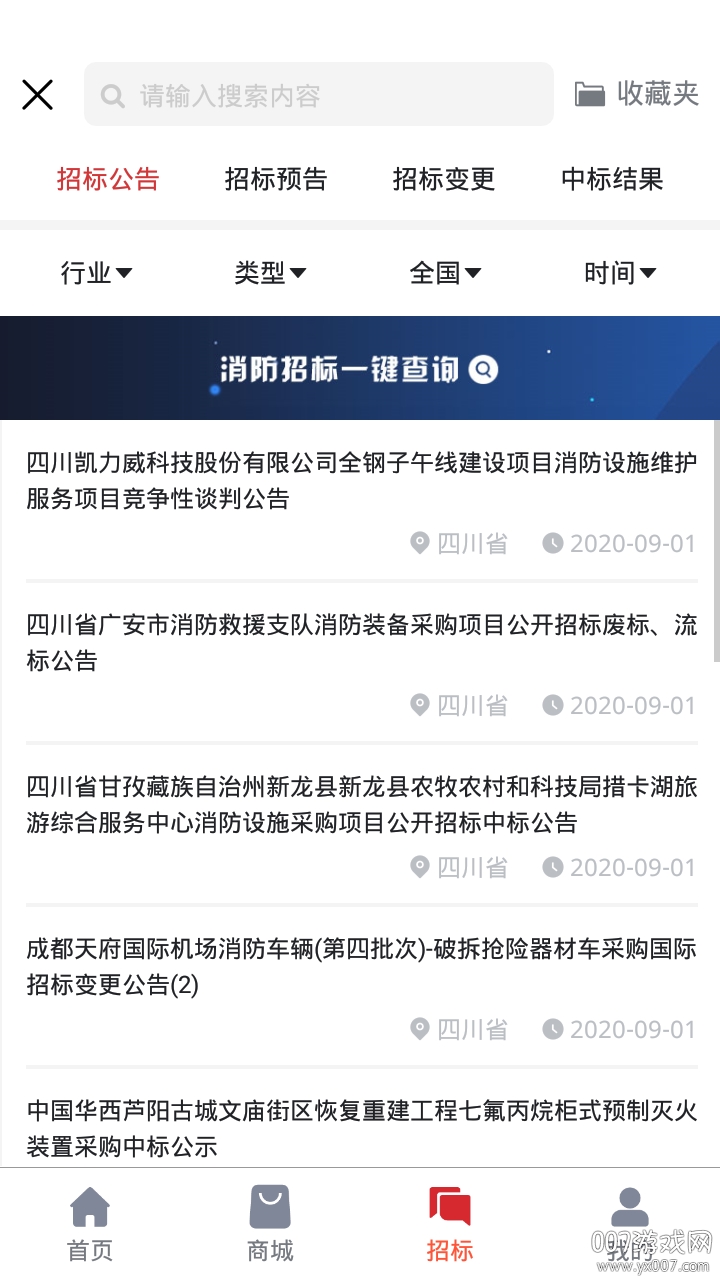
Task: Switch to the 招标公告 tab
Action: 108,180
